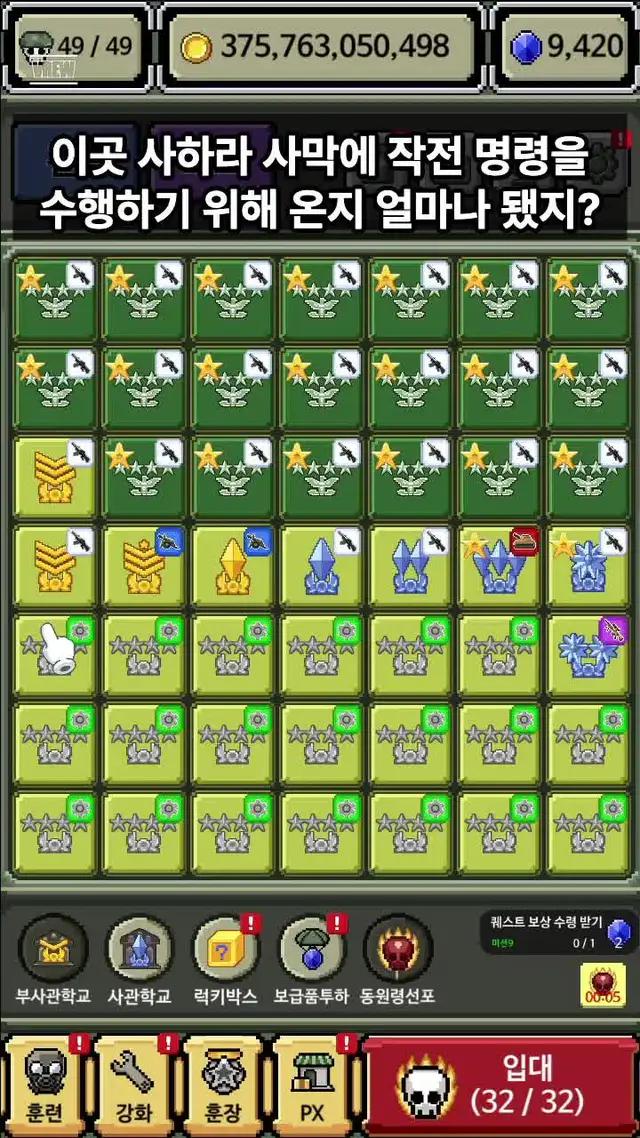Screen dimensions: 640x1138
Task: Open 부사관학교 NCO school
Action: [x=53, y=958]
